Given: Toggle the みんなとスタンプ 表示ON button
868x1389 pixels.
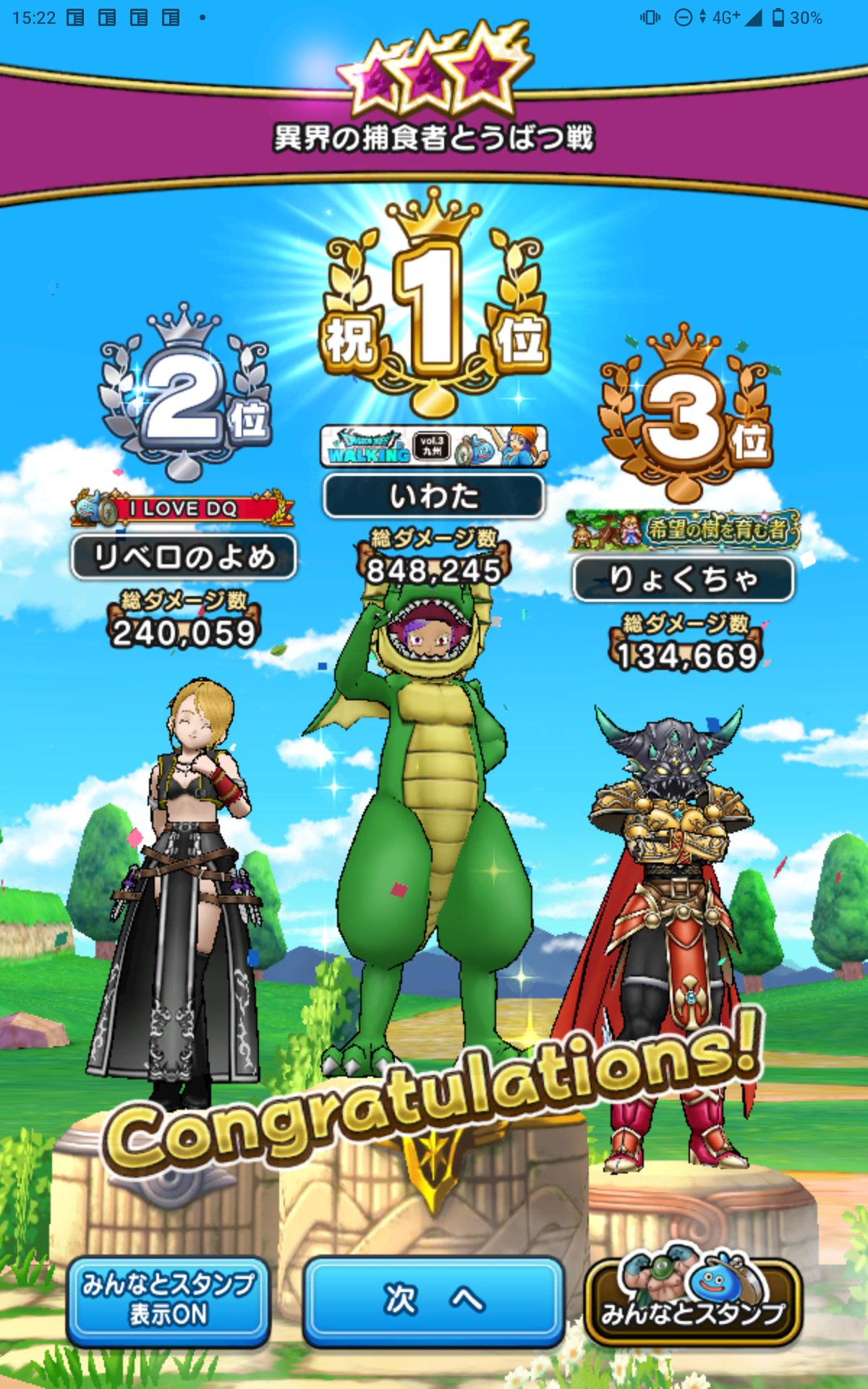Looking at the screenshot, I should pyautogui.click(x=169, y=1300).
